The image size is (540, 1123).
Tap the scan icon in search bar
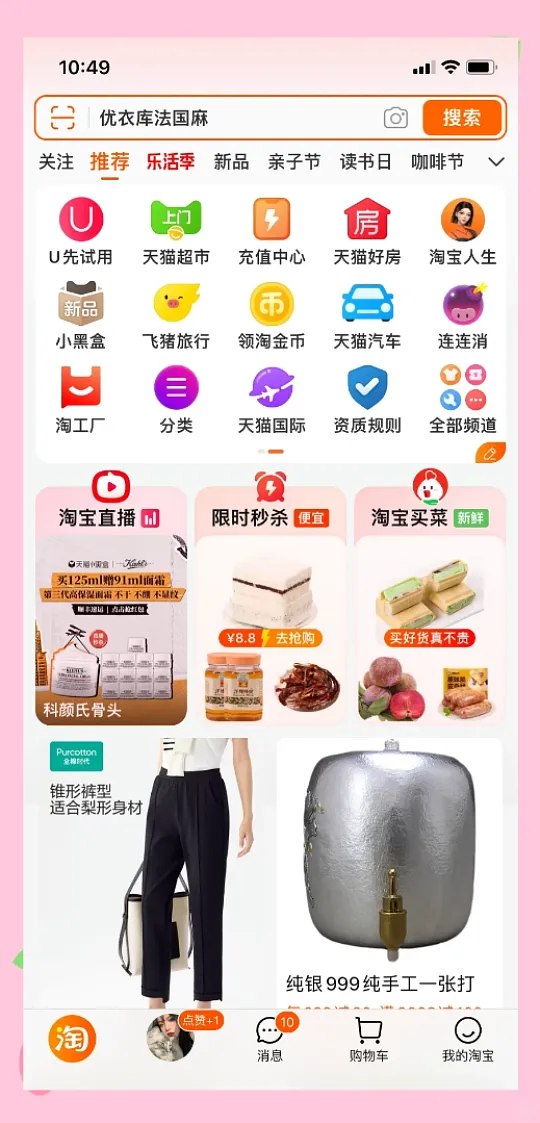point(62,117)
